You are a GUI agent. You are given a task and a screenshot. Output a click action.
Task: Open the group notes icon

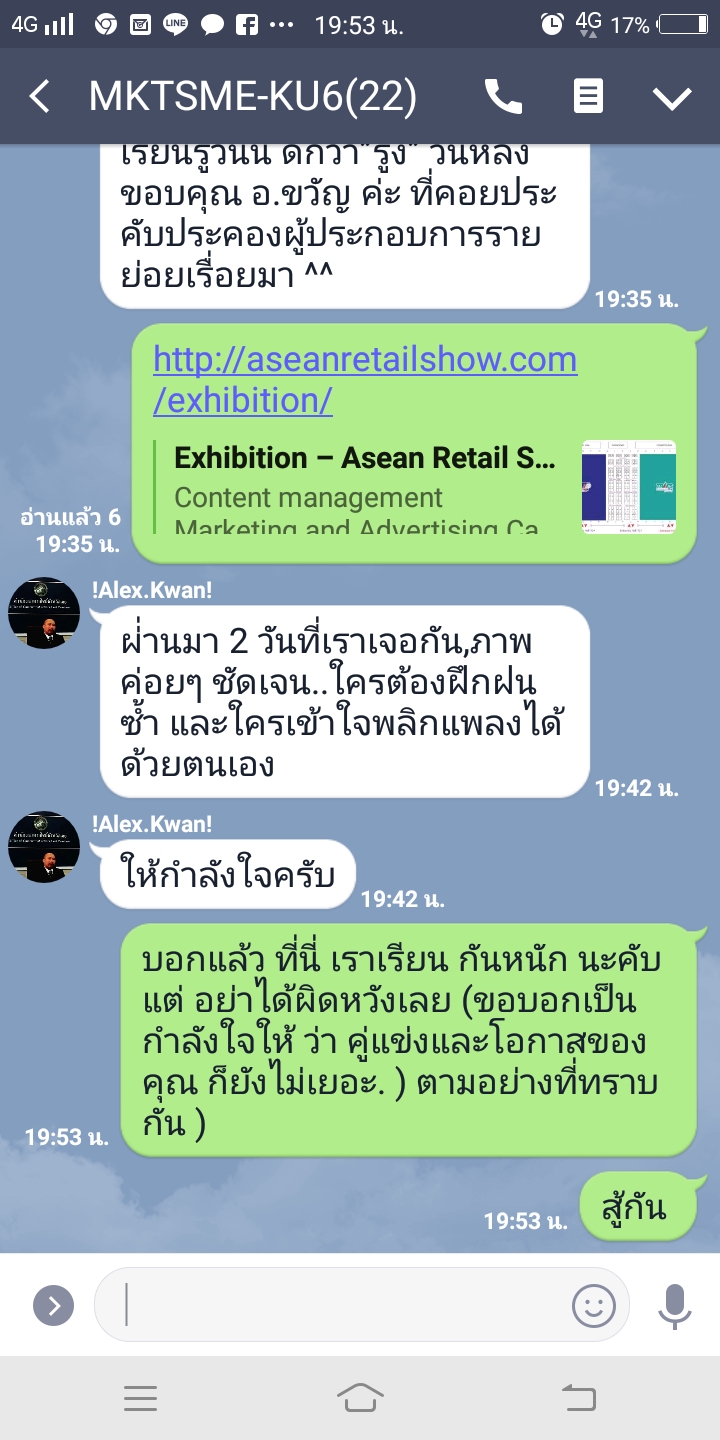(588, 97)
